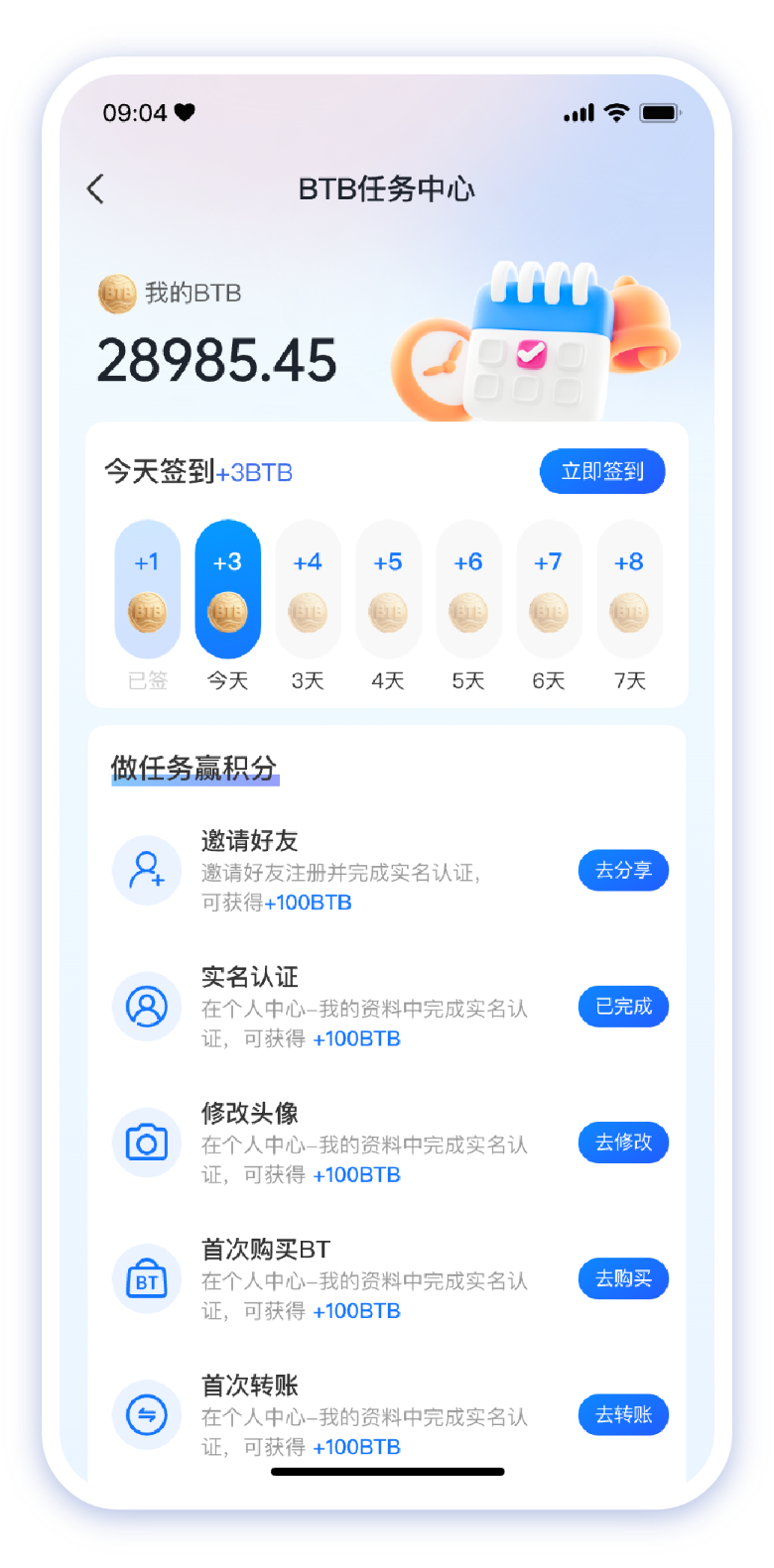Tap 去修改 for 修改头像 task

(x=623, y=1143)
